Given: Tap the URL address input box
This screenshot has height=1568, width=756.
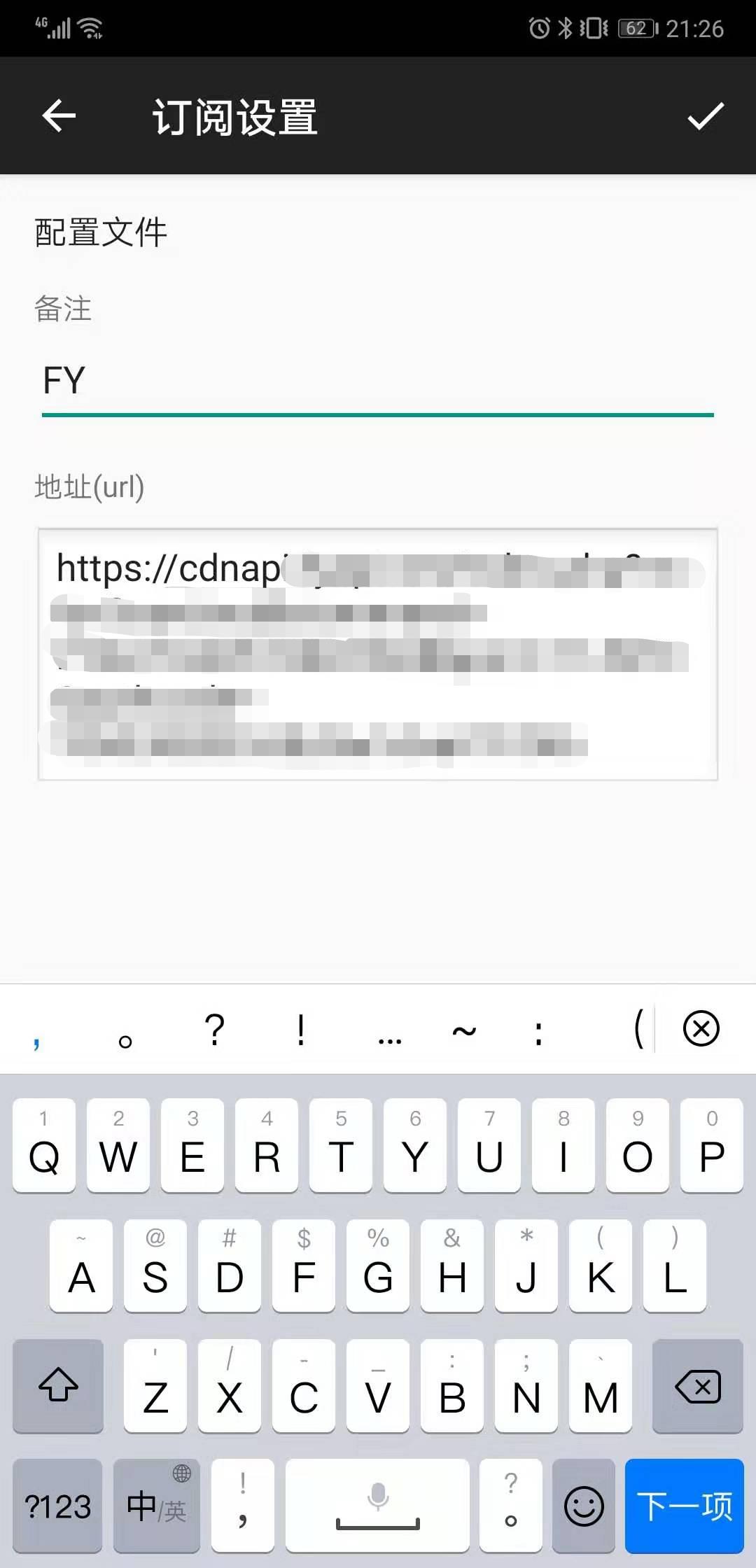Looking at the screenshot, I should pyautogui.click(x=377, y=654).
